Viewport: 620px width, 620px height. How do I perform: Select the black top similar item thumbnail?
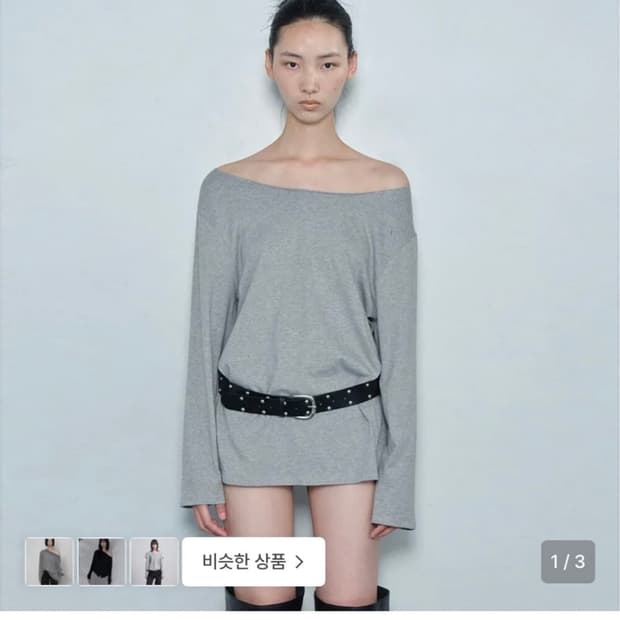point(102,561)
